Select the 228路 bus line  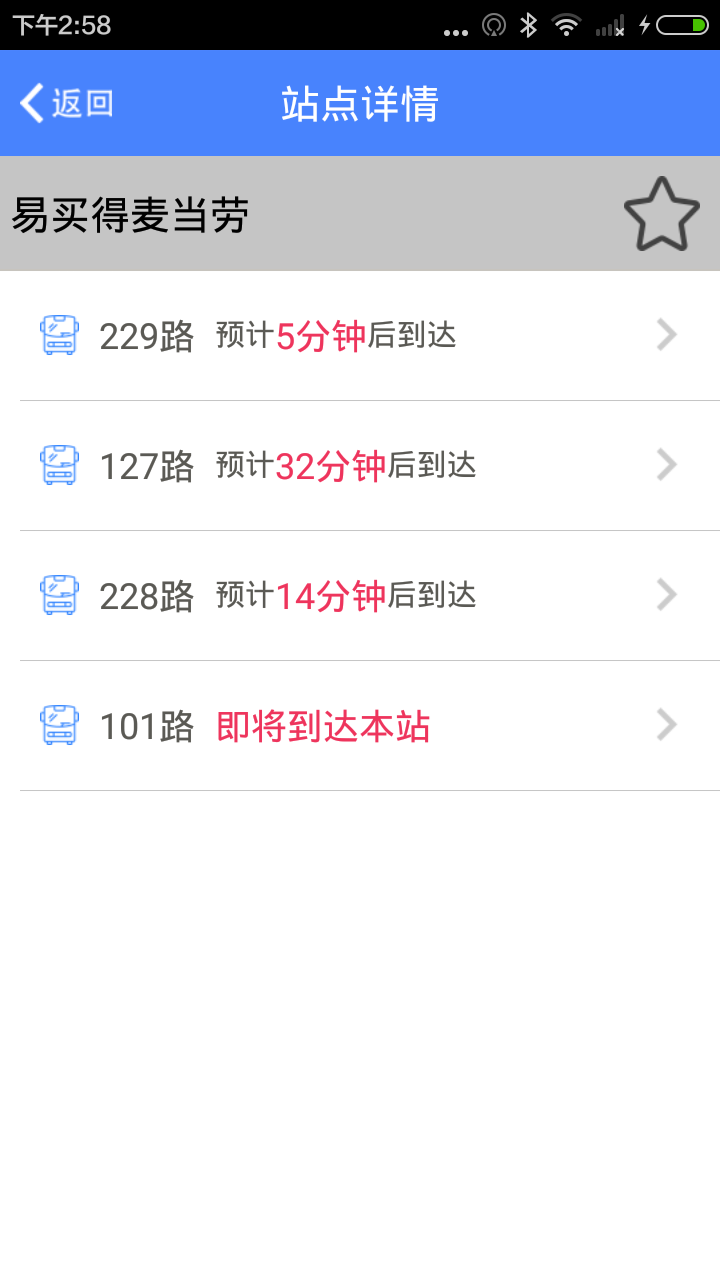360,596
